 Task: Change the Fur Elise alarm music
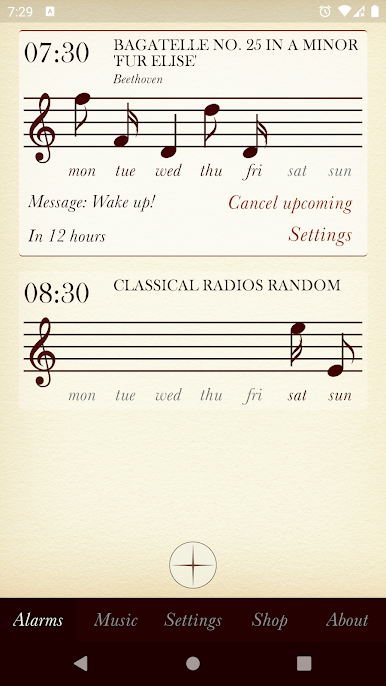pos(236,52)
